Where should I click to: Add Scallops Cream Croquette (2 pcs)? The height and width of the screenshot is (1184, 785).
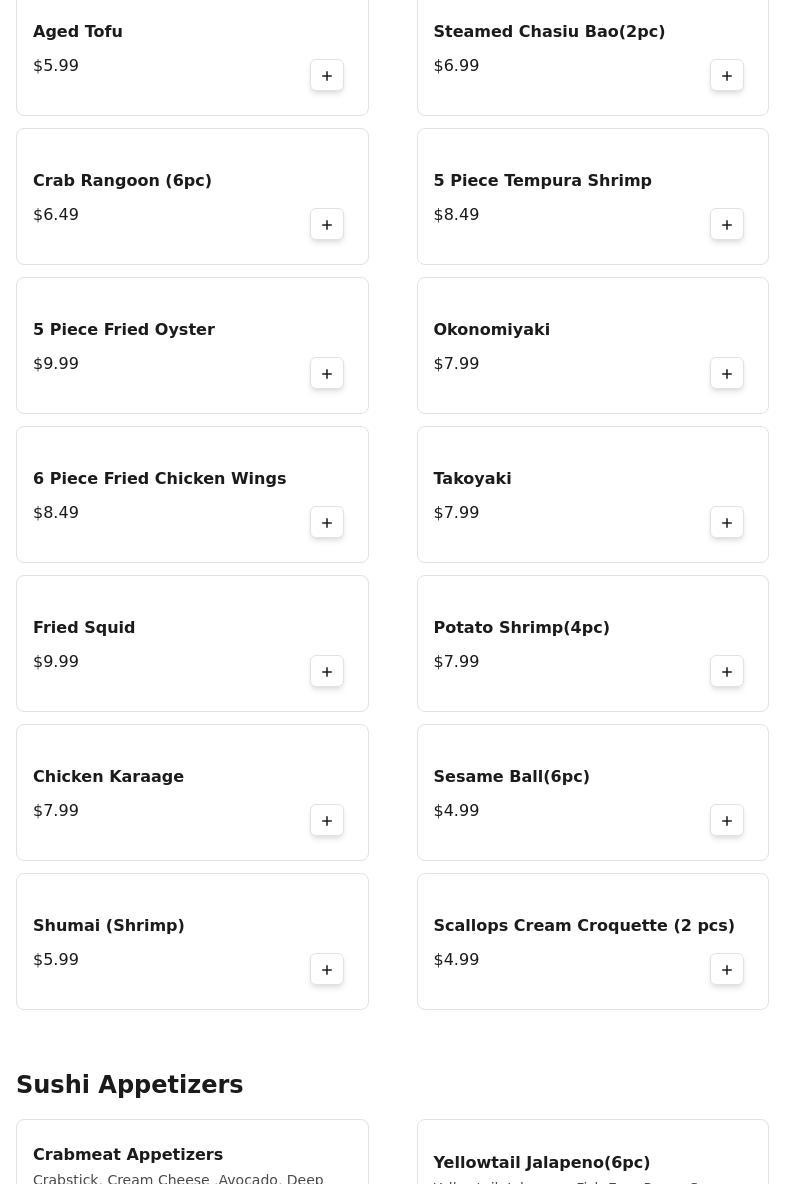point(727,970)
